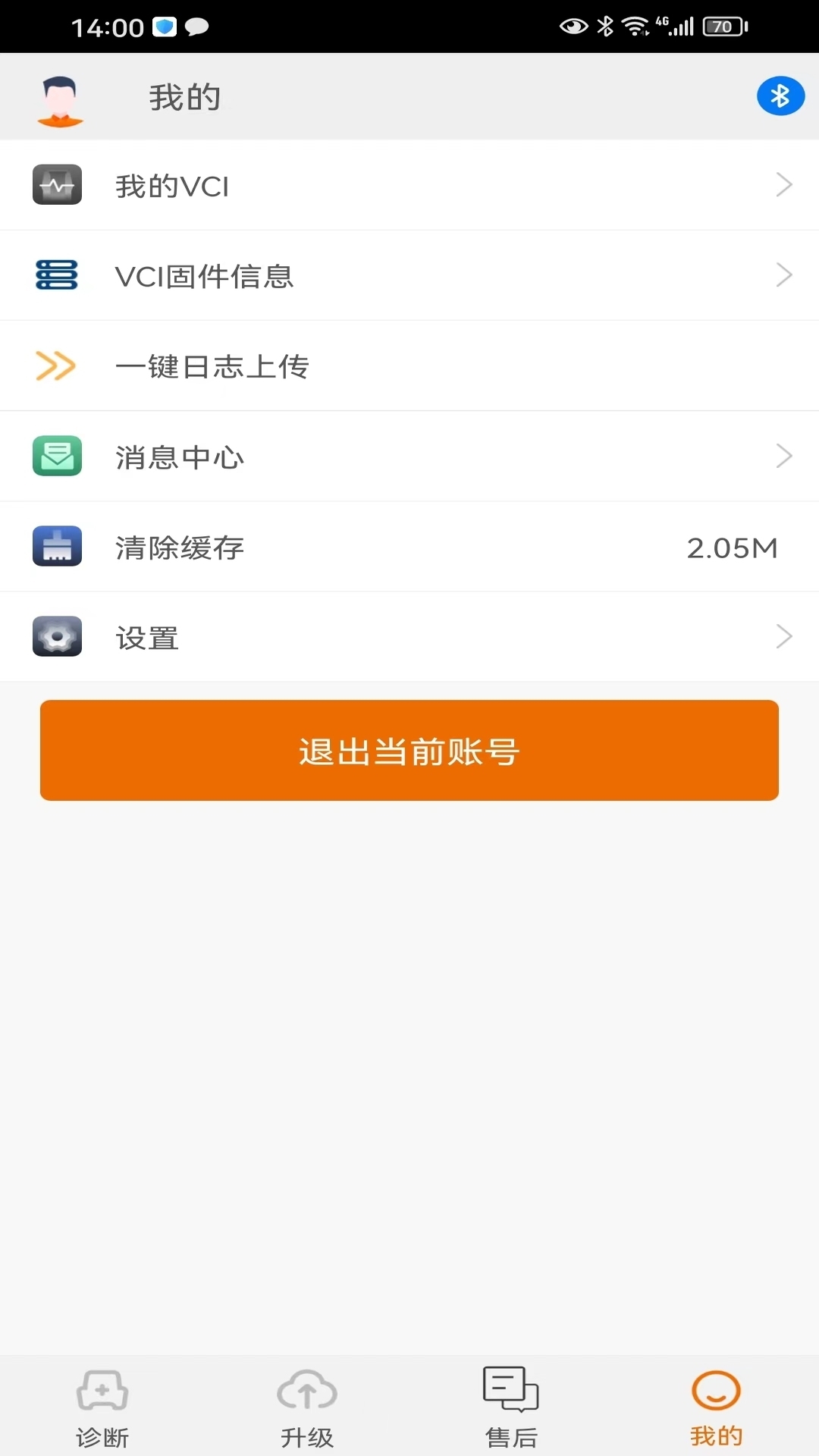
Task: Open settings via the 设置 gear icon
Action: 57,636
